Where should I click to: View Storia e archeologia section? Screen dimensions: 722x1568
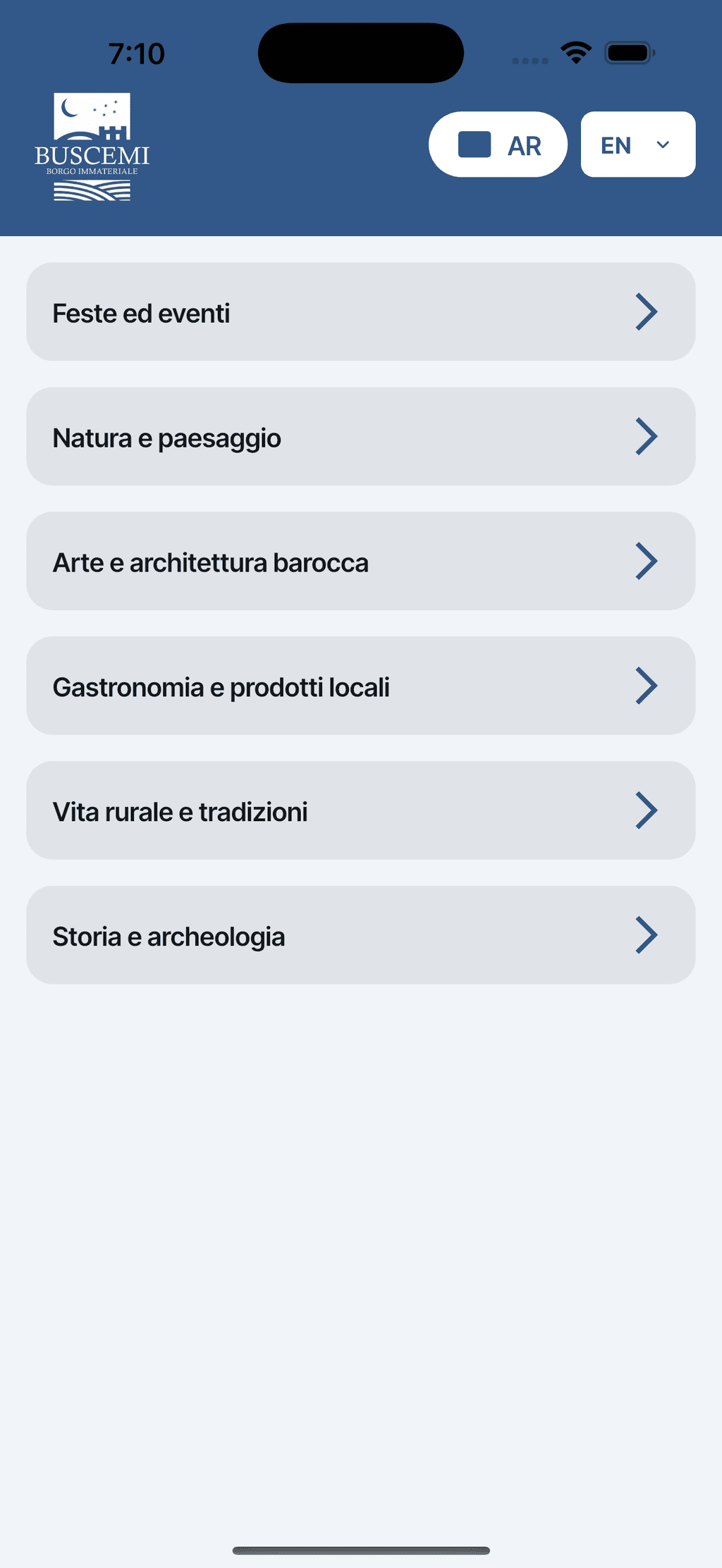tap(361, 935)
